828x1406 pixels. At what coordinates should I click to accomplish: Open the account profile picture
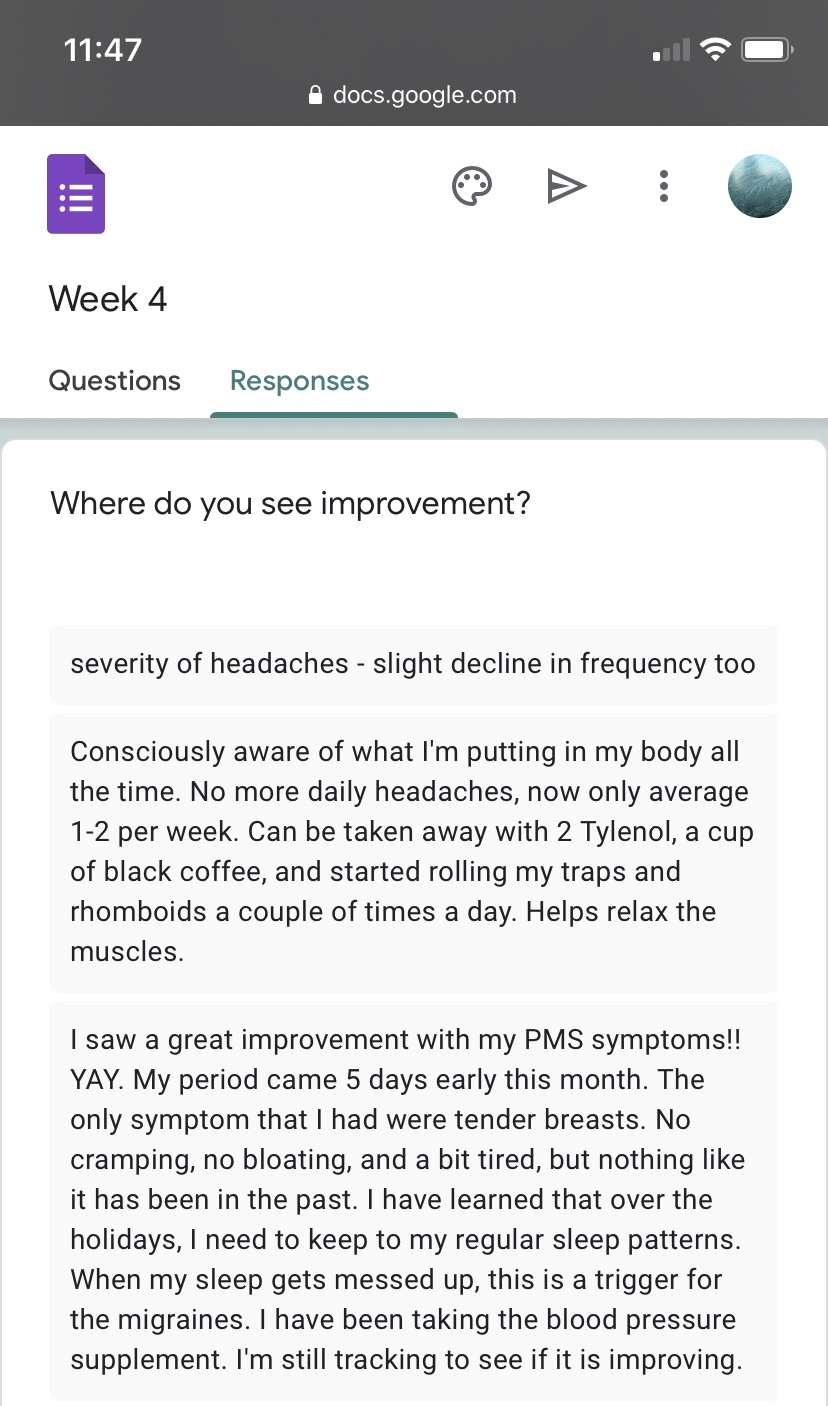[759, 186]
